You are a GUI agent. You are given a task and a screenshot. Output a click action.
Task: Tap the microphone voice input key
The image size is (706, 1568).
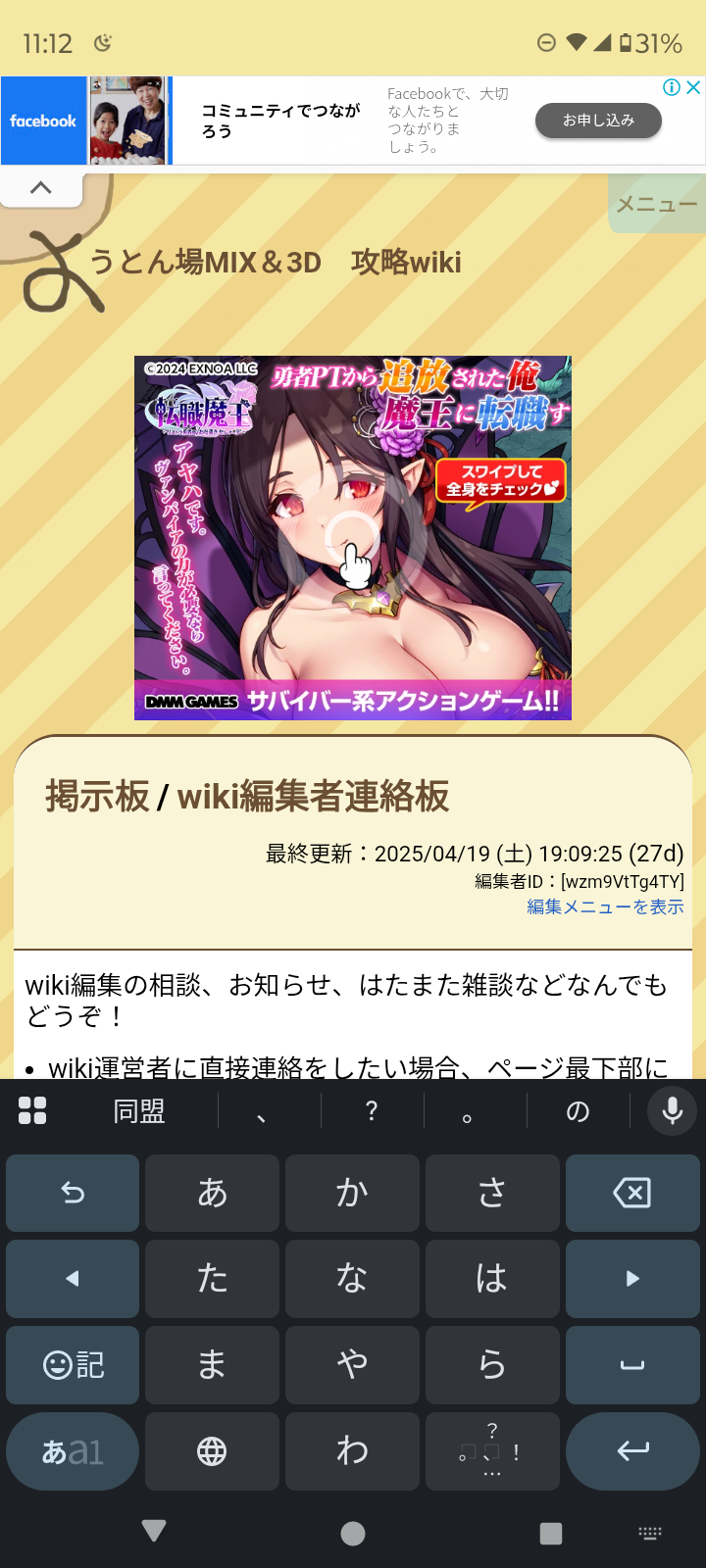[x=672, y=1110]
